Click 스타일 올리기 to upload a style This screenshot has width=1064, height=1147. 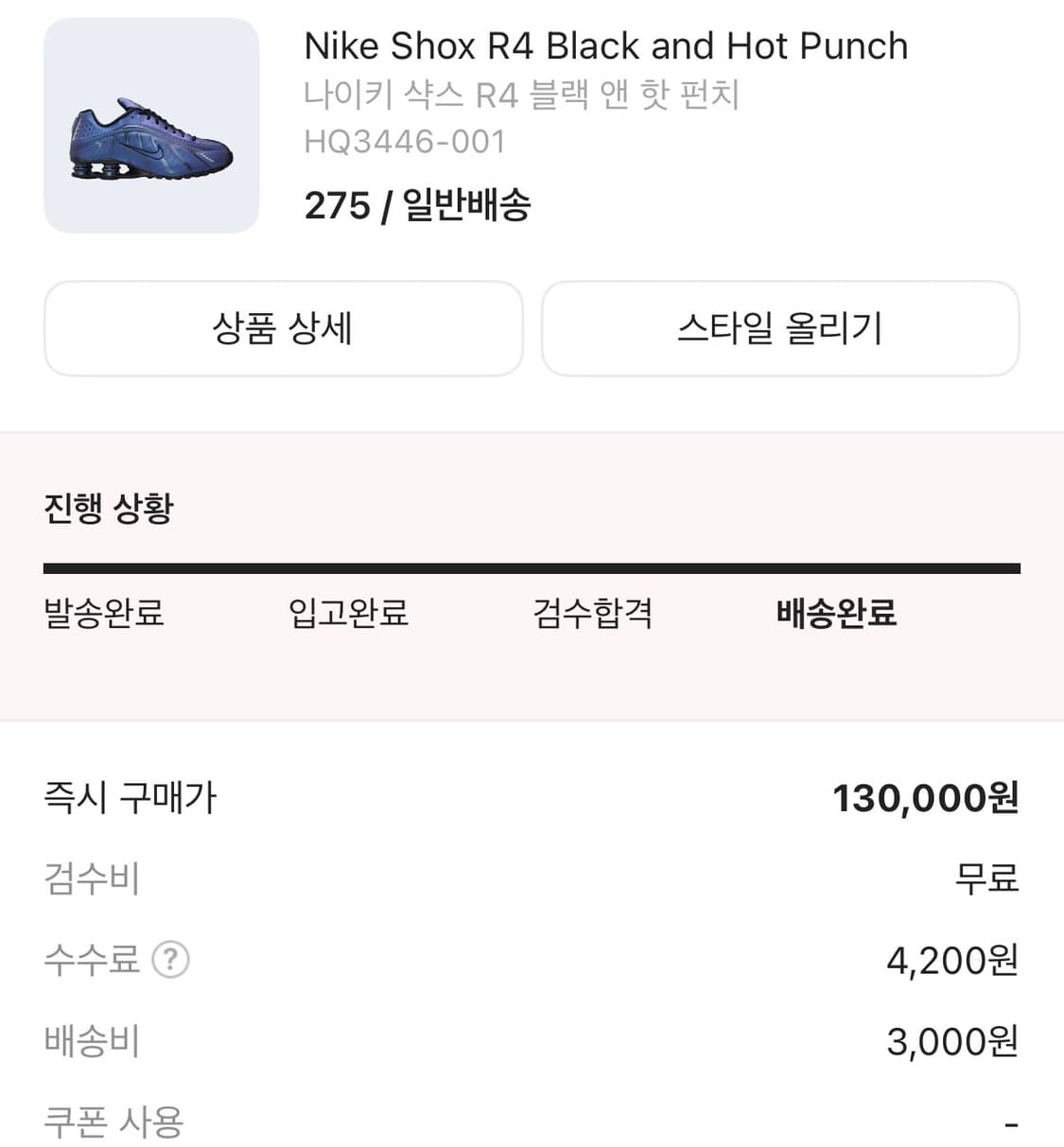[781, 329]
